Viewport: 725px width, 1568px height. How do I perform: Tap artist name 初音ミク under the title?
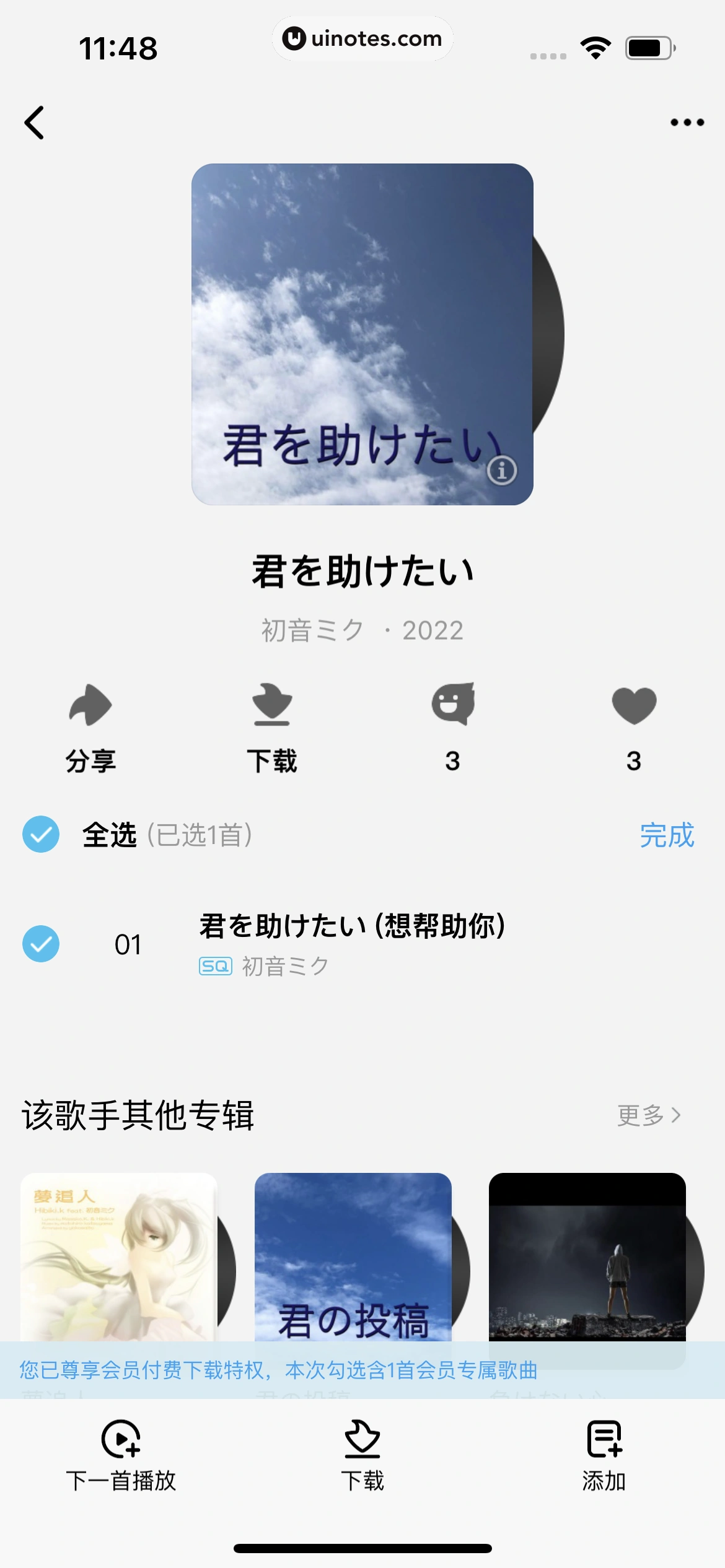pyautogui.click(x=313, y=630)
